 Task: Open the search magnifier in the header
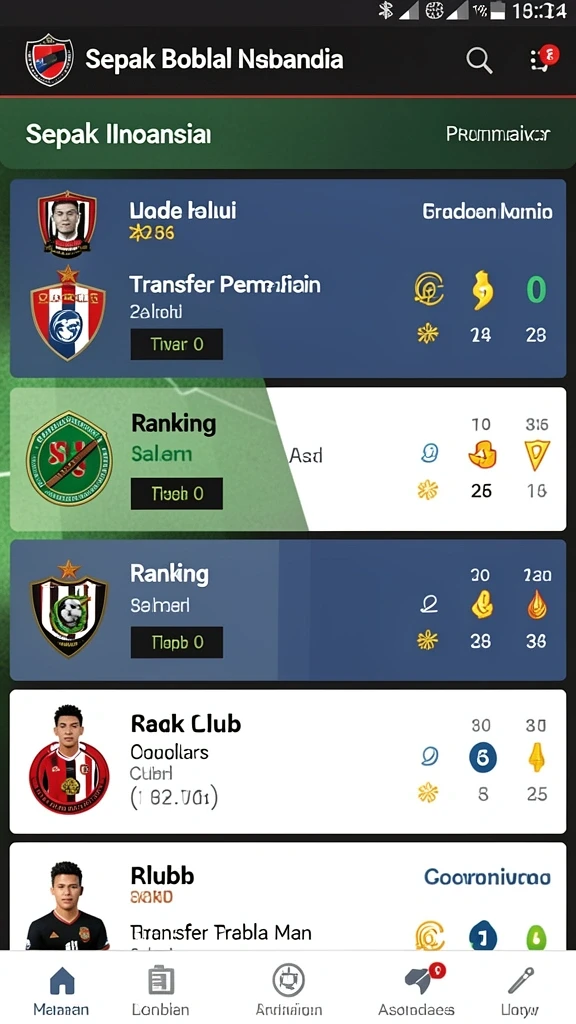point(479,61)
